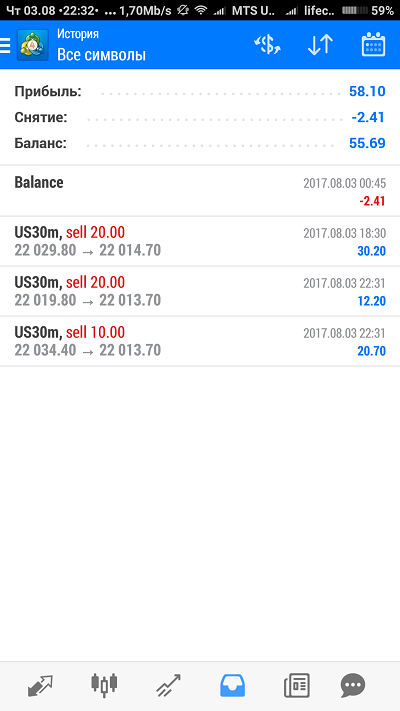The width and height of the screenshot is (400, 711).
Task: Open the sort arrows option
Action: pyautogui.click(x=320, y=45)
